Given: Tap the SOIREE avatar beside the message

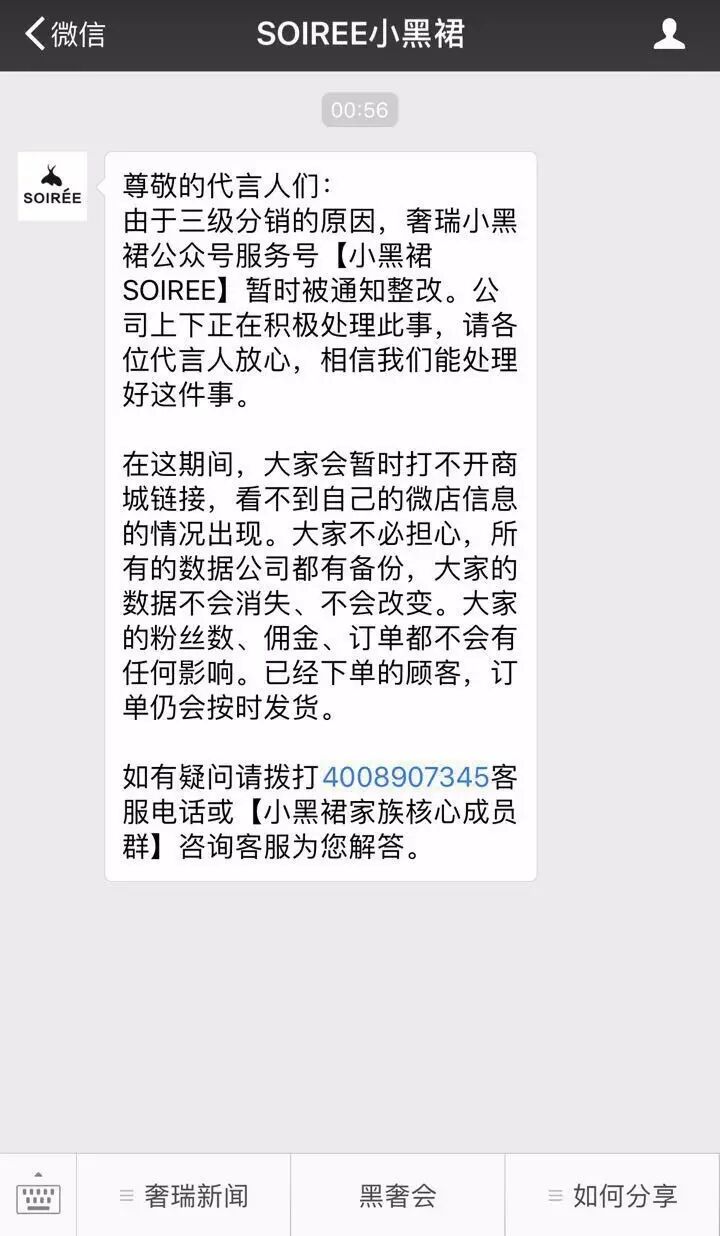Looking at the screenshot, I should tap(52, 186).
